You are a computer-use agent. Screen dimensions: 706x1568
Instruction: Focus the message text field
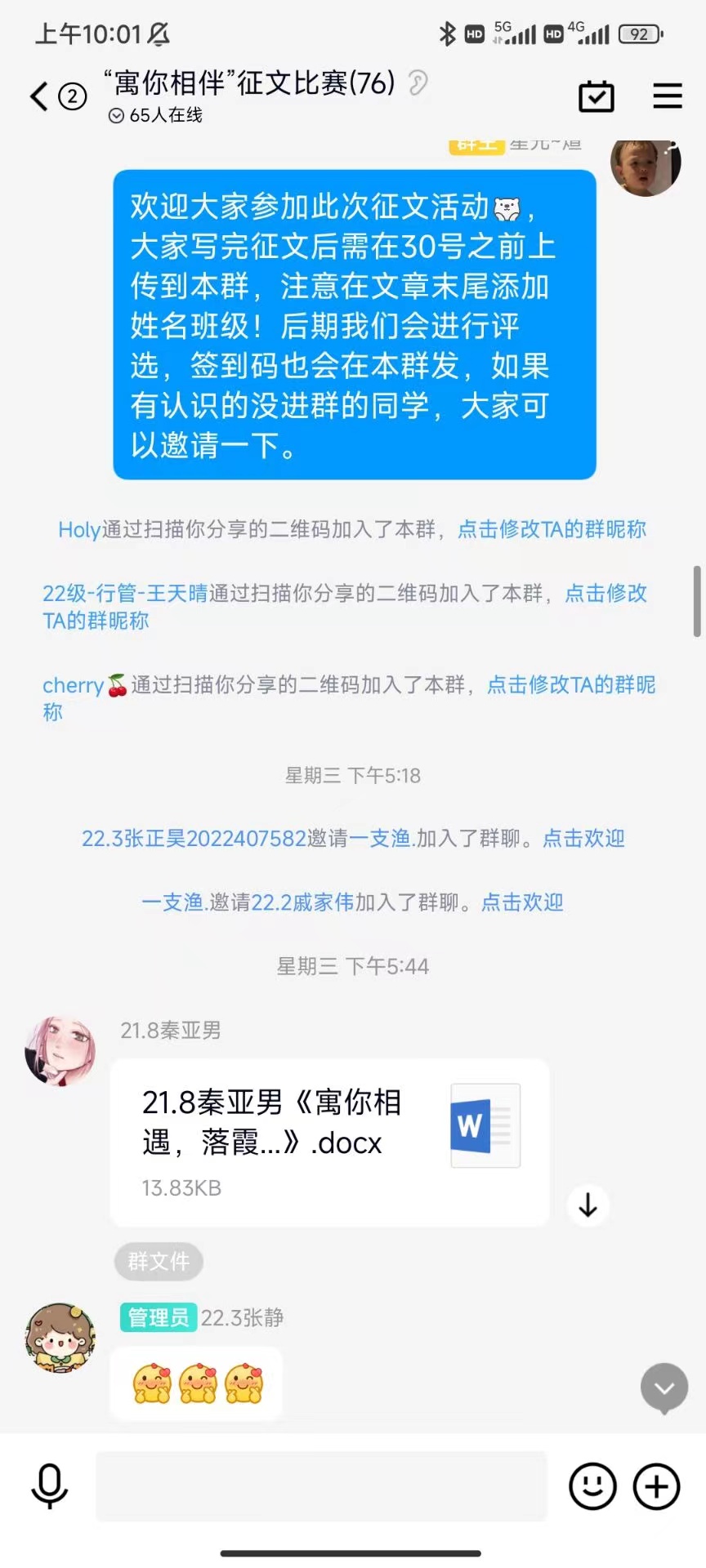coord(320,1486)
